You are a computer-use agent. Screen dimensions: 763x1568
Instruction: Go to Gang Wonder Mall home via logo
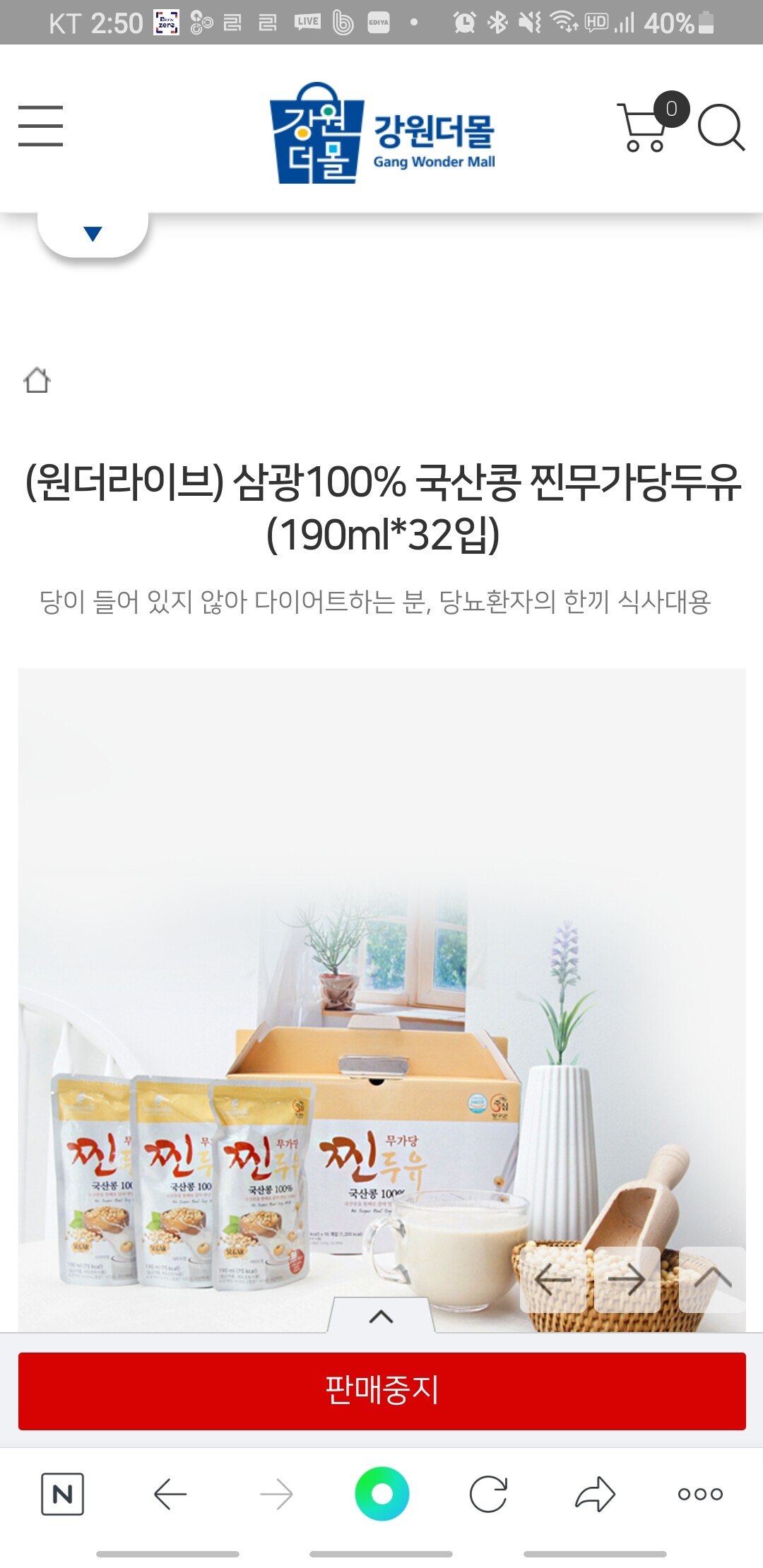pos(382,133)
